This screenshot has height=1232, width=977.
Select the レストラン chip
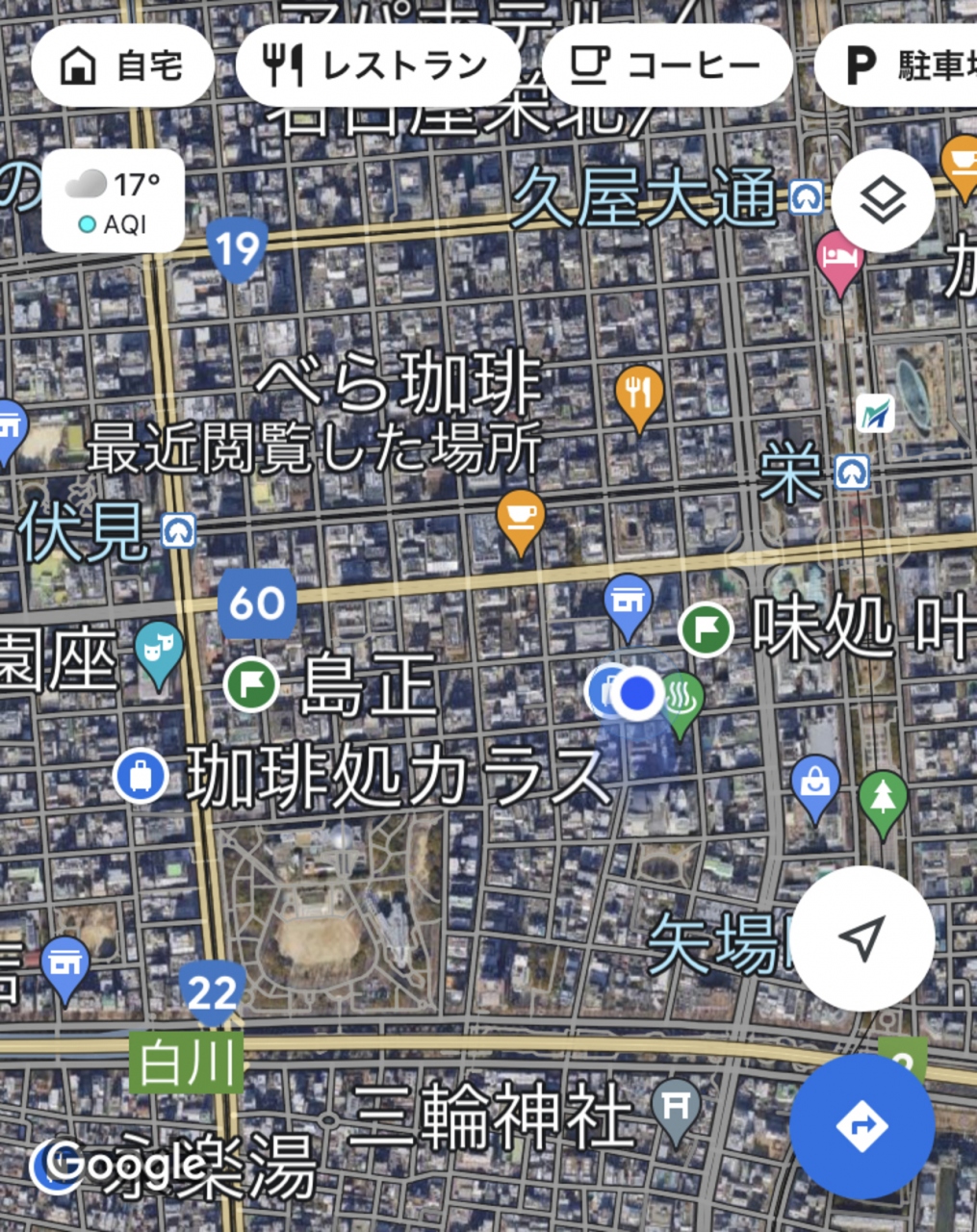pyautogui.click(x=377, y=65)
